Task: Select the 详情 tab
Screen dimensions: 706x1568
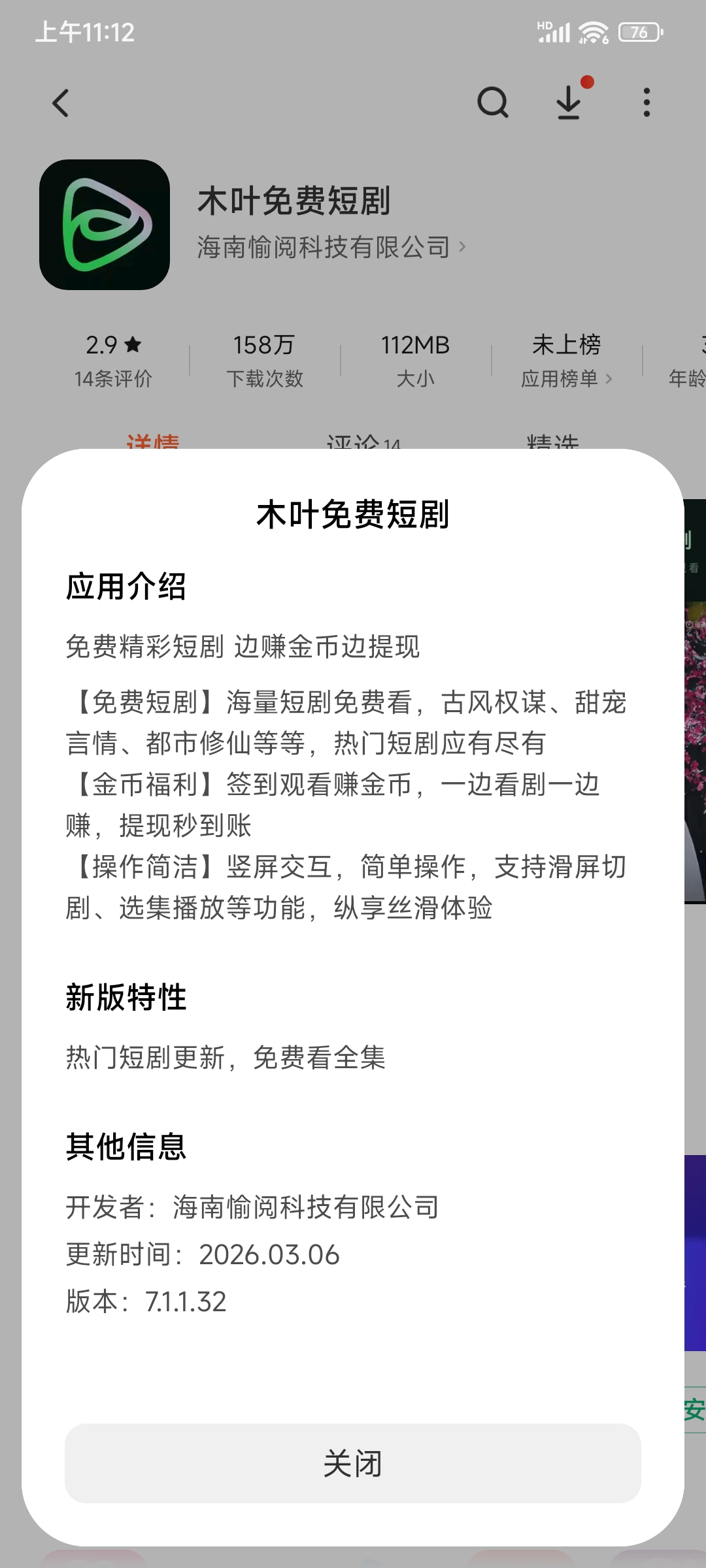Action: 155,443
